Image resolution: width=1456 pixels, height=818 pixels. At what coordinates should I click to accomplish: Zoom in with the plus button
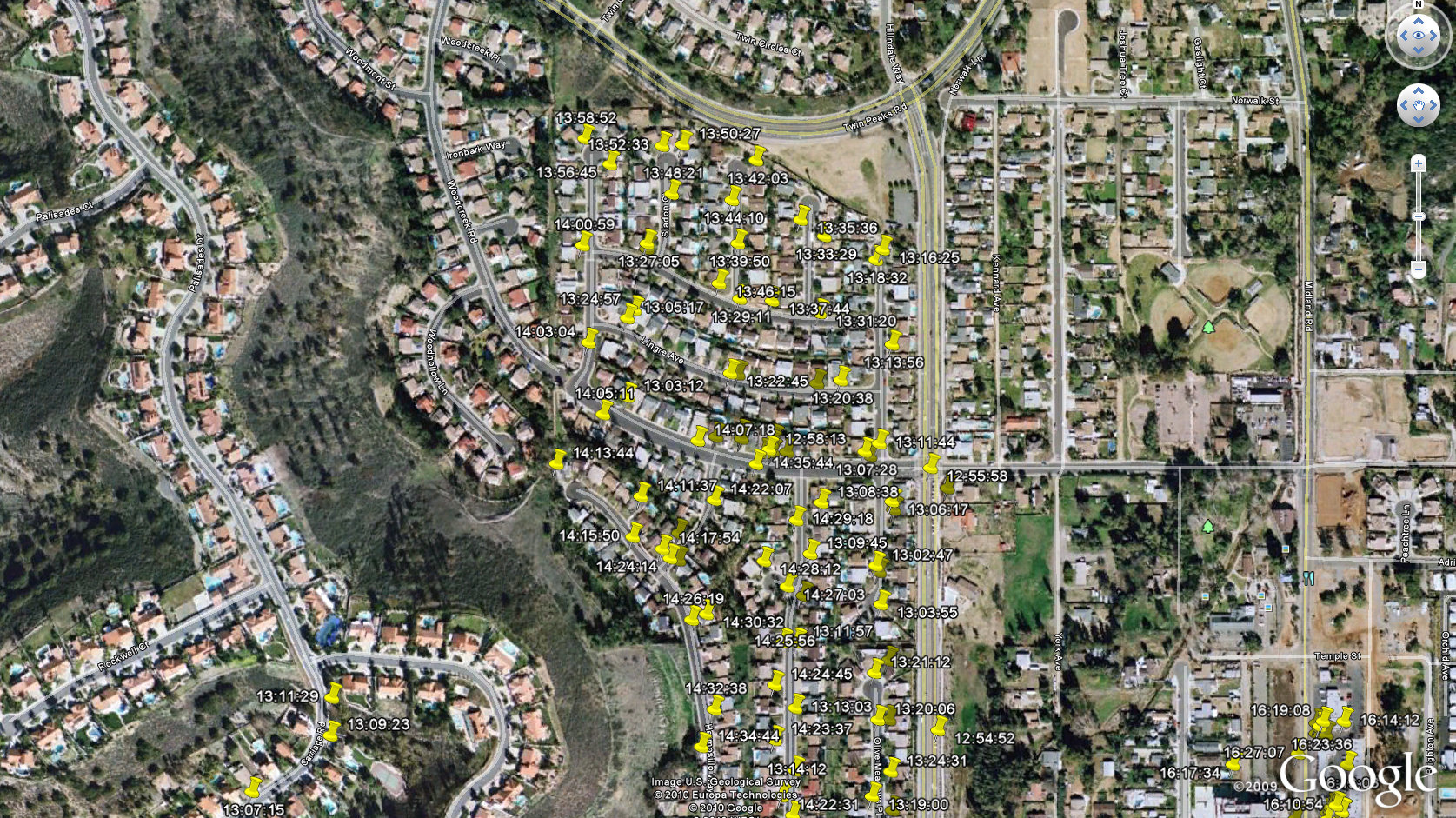(1419, 163)
